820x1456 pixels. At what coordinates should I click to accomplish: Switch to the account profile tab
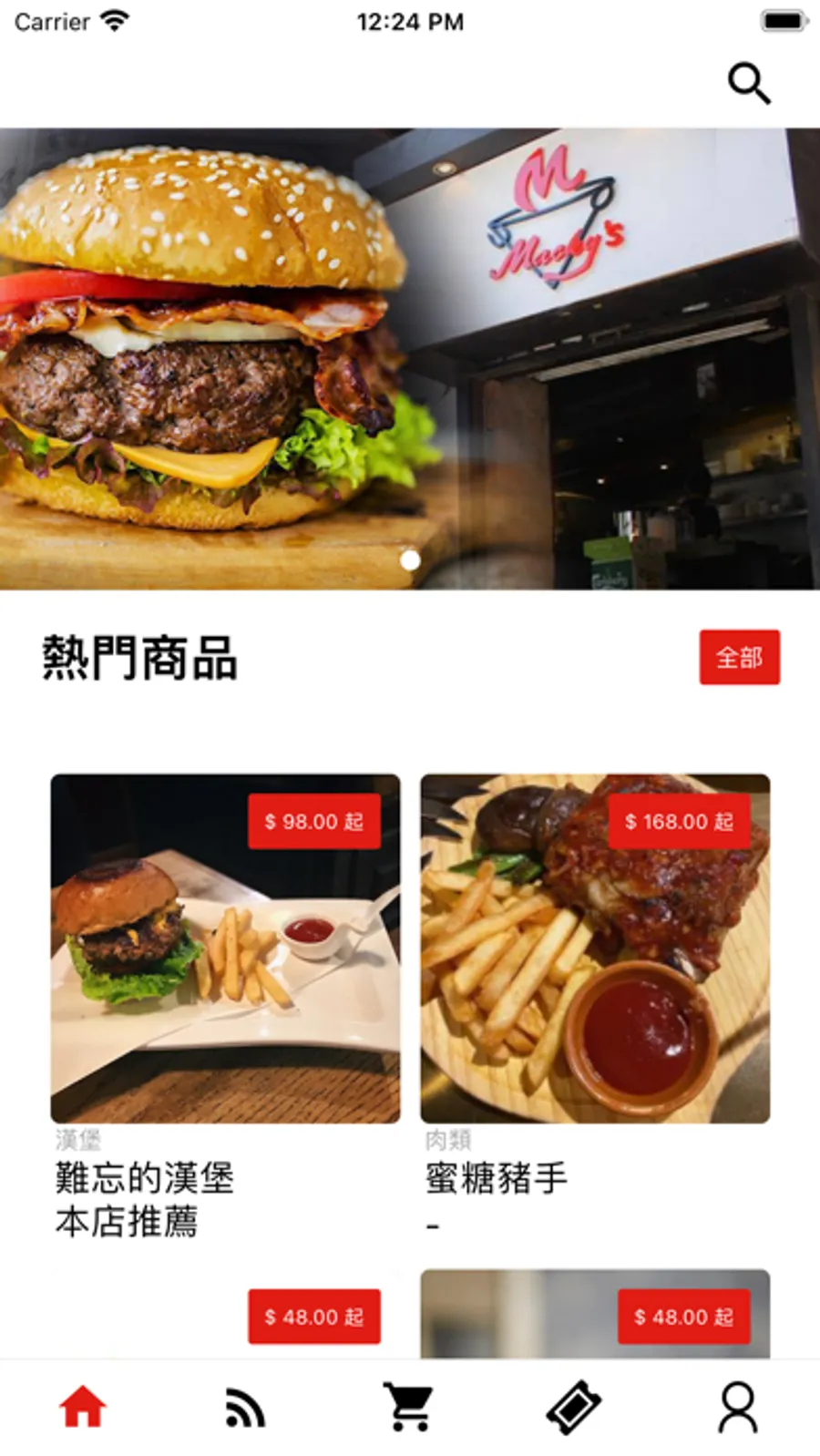tap(737, 1407)
